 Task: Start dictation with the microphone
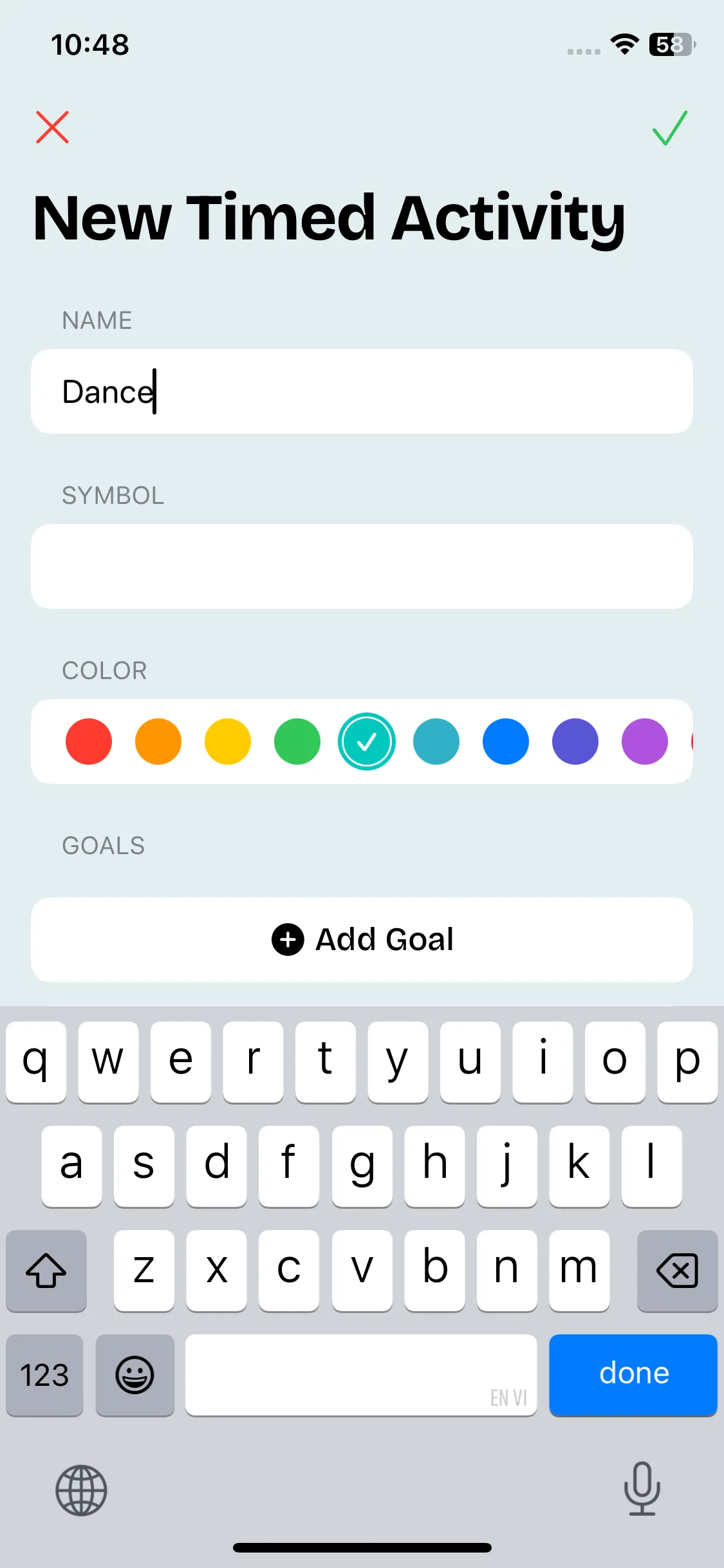tap(642, 1488)
